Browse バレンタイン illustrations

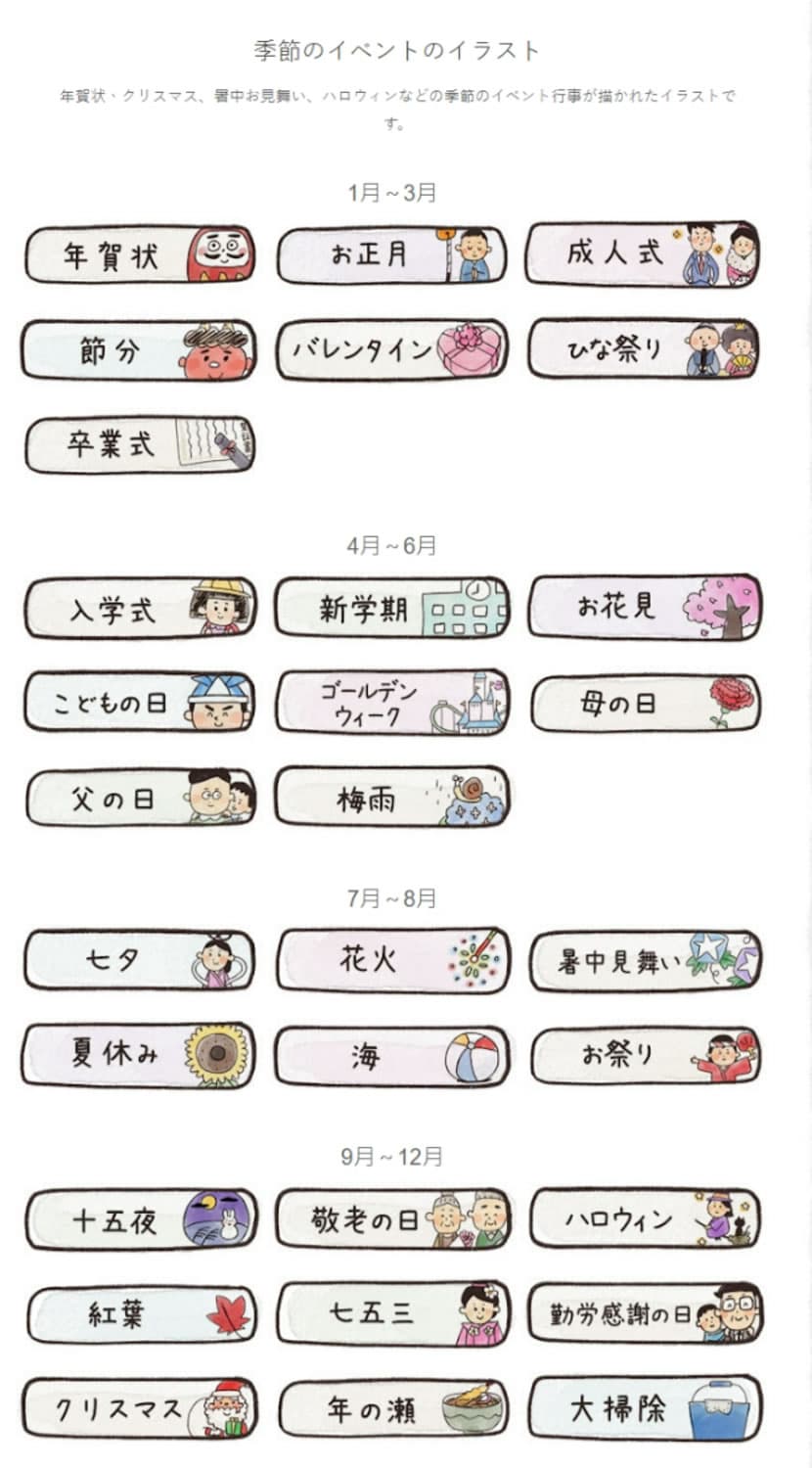tap(391, 349)
